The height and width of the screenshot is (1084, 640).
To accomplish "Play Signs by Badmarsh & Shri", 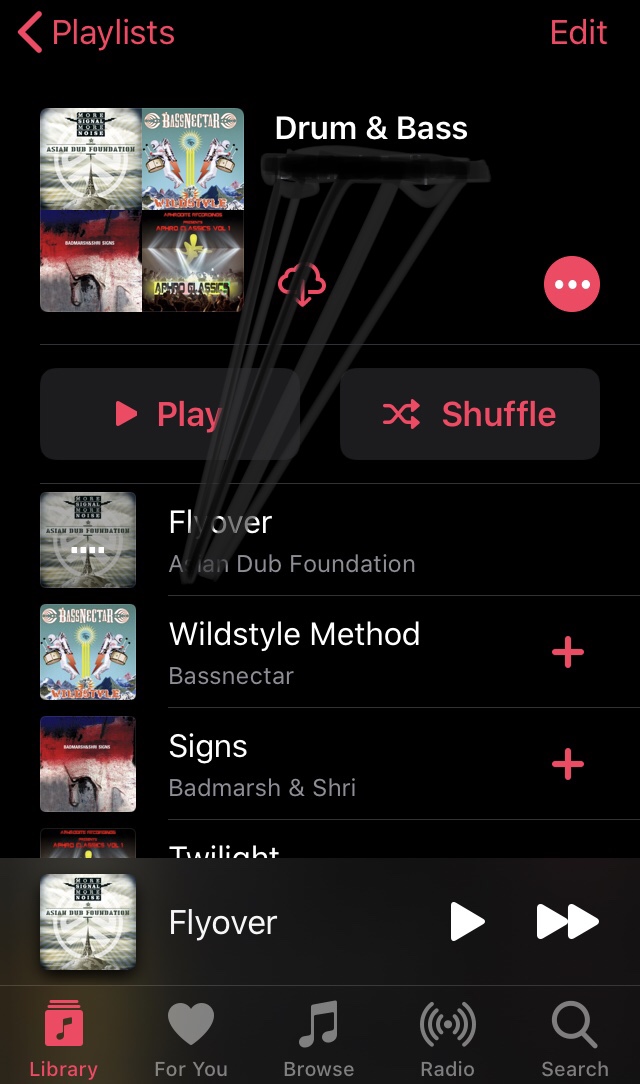I will [x=262, y=765].
